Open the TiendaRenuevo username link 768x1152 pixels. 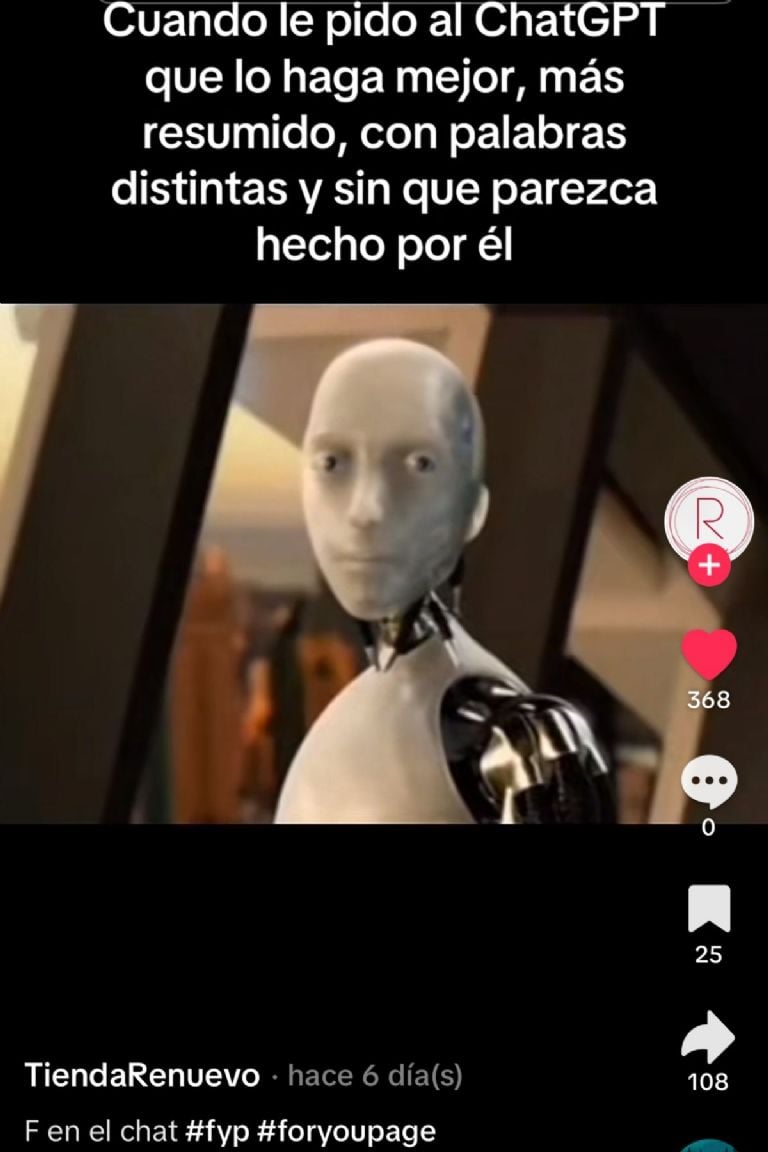point(142,1076)
